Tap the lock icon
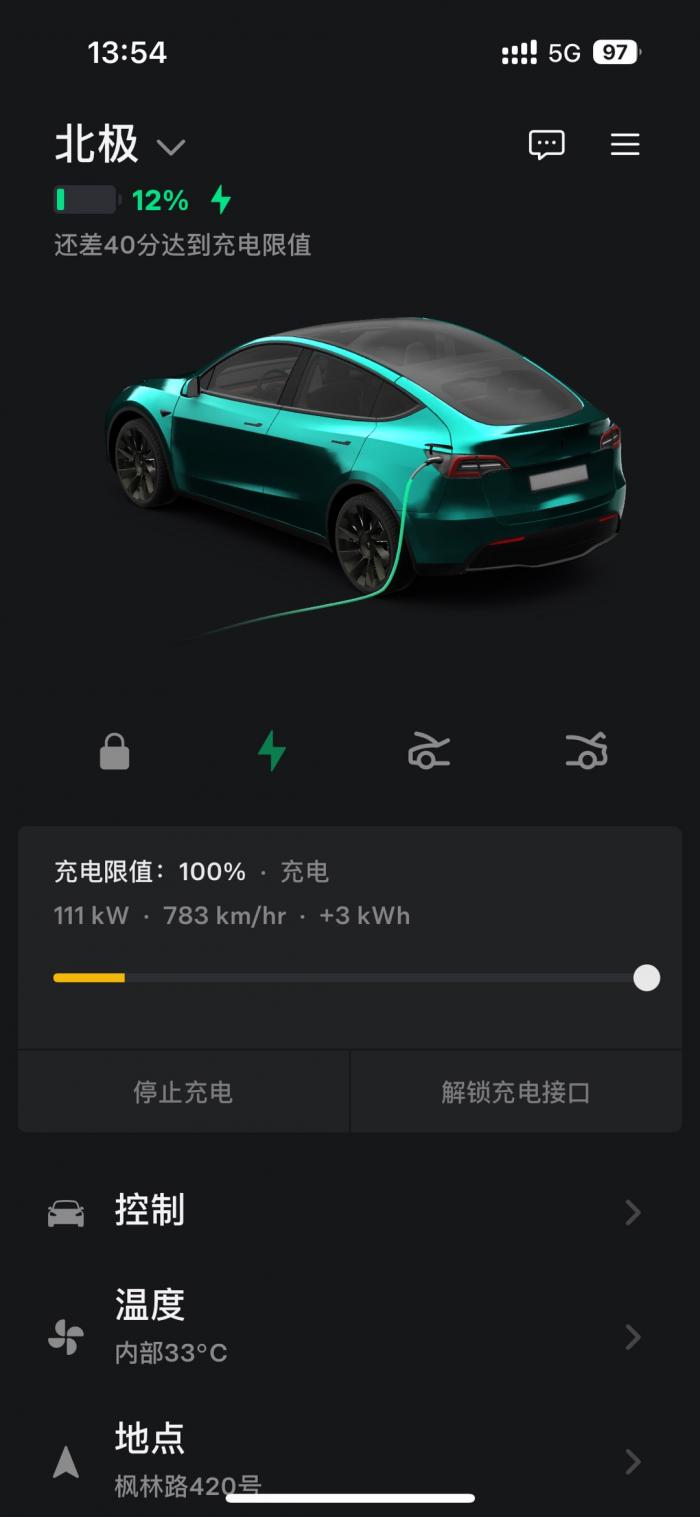 (x=114, y=751)
